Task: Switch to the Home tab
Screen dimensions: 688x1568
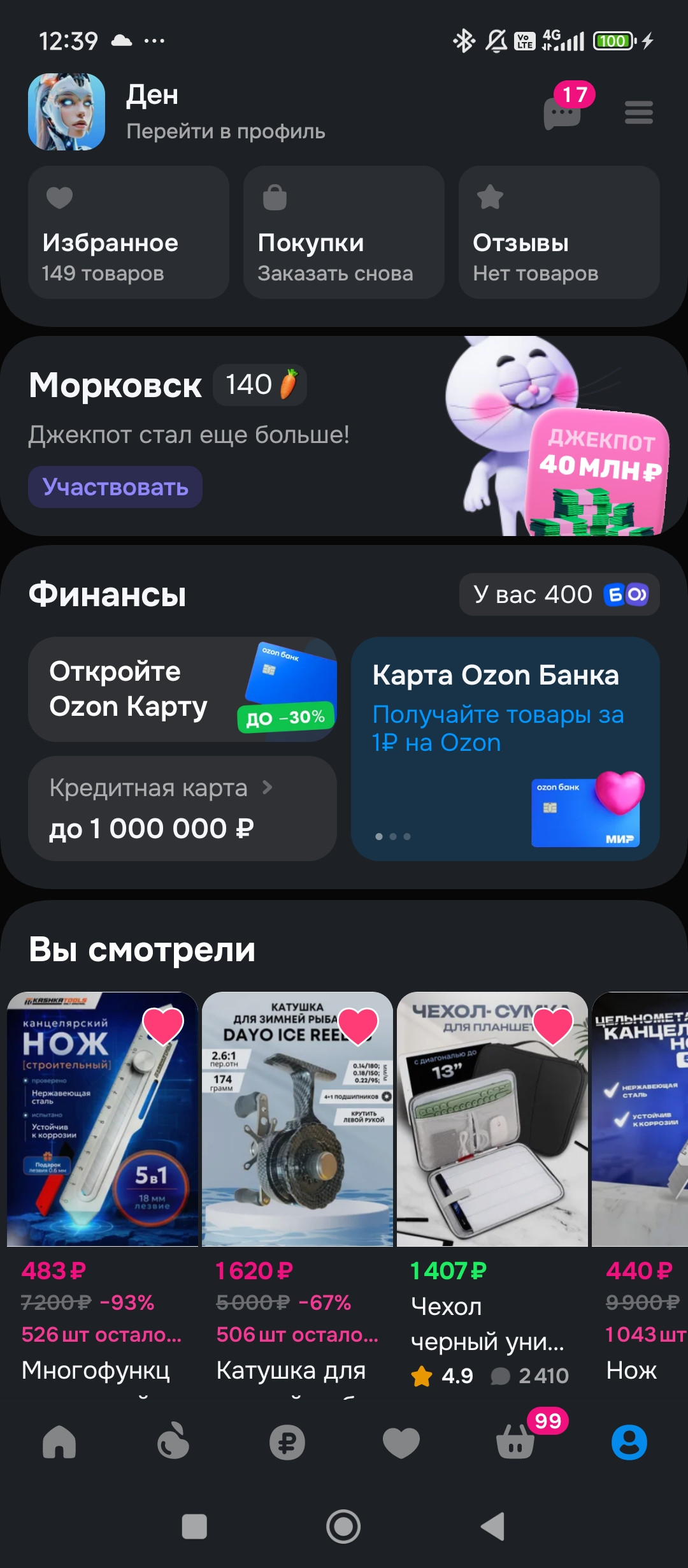Action: 59,1442
